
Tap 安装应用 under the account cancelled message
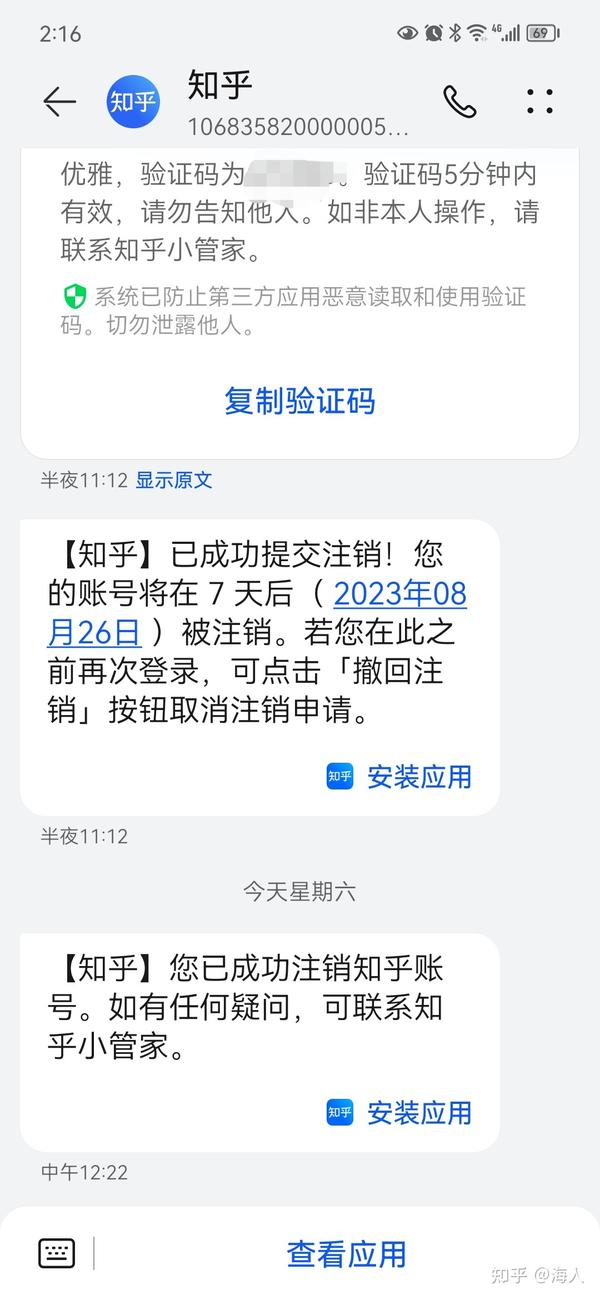399,1112
